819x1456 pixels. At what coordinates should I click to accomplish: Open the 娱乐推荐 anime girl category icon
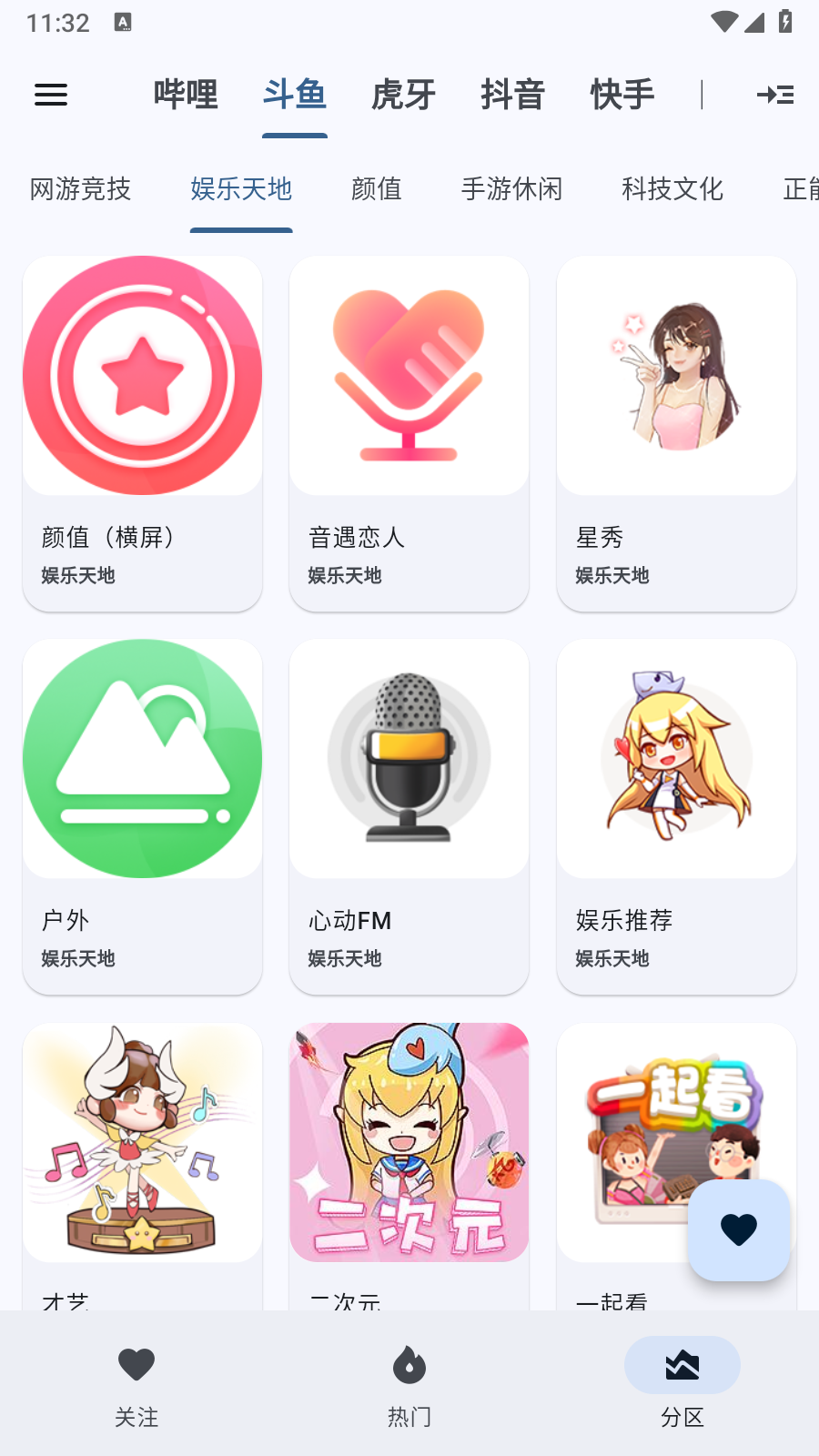(x=676, y=758)
